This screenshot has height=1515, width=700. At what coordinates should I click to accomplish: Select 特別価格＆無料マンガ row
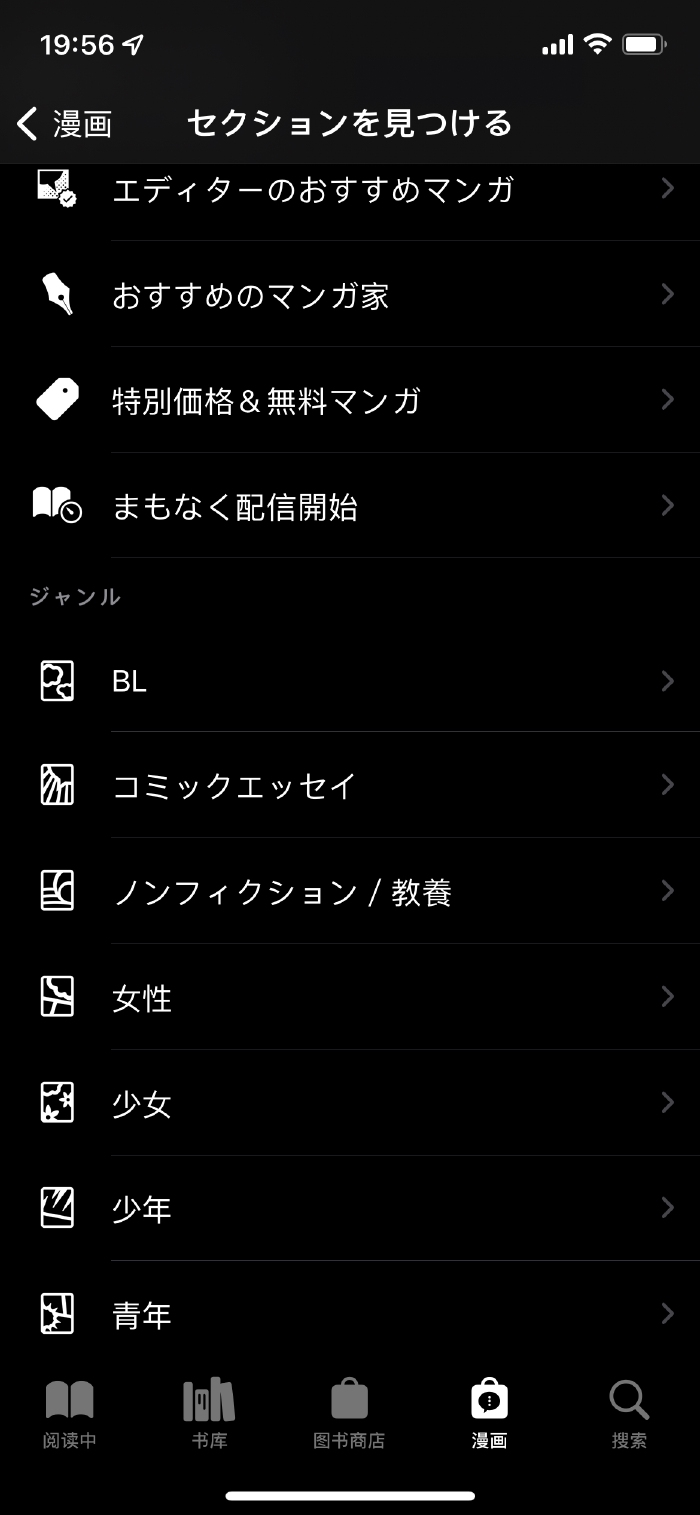350,401
